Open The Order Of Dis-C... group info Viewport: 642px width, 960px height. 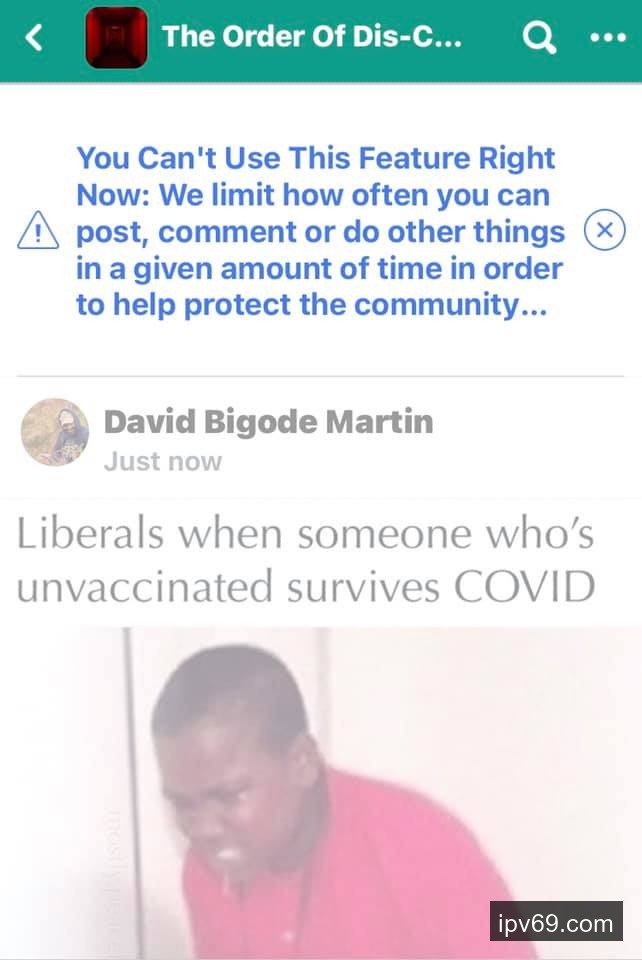coord(311,37)
